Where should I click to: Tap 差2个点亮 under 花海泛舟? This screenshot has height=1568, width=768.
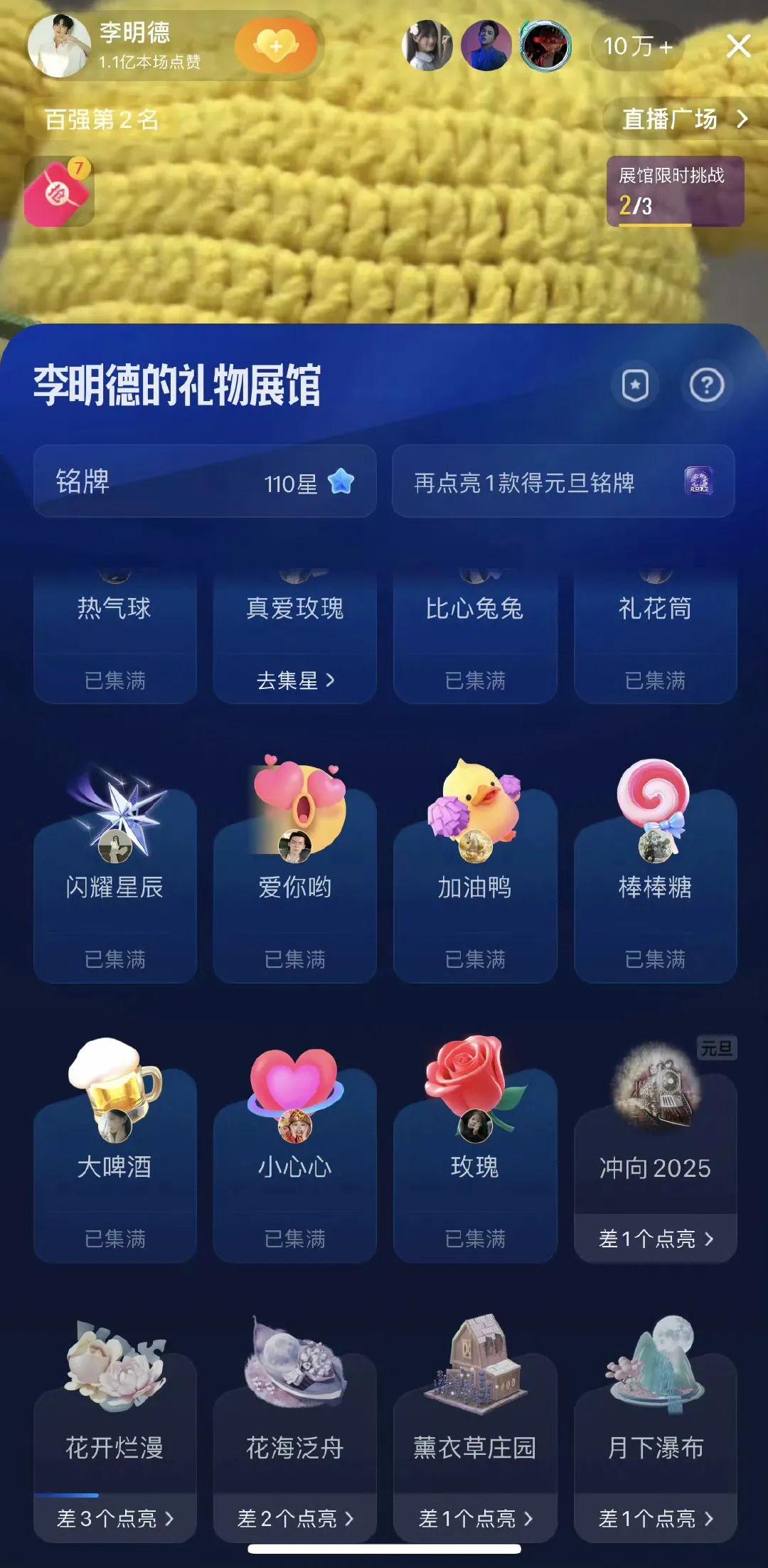point(294,1518)
